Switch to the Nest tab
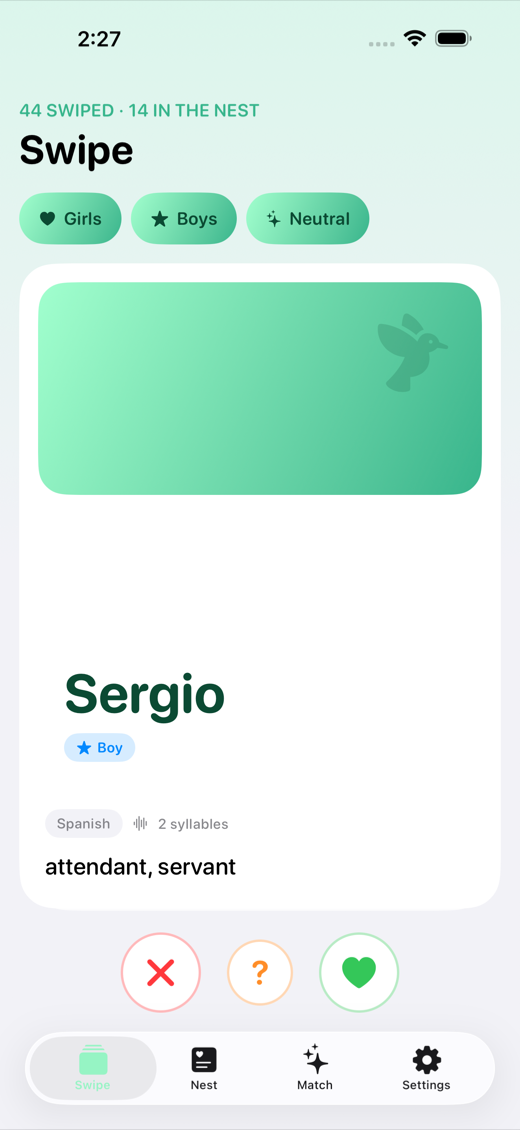Screen dimensions: 520x1130 [x=204, y=1069]
